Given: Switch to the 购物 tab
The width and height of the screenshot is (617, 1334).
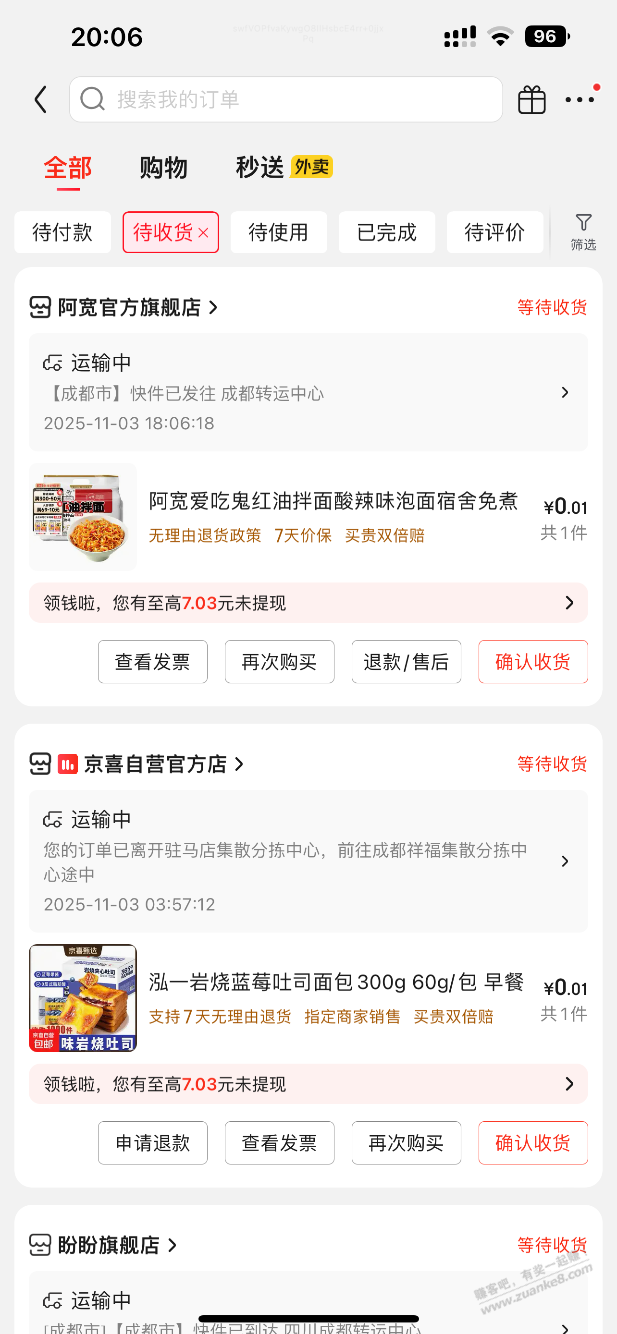Looking at the screenshot, I should pyautogui.click(x=163, y=167).
